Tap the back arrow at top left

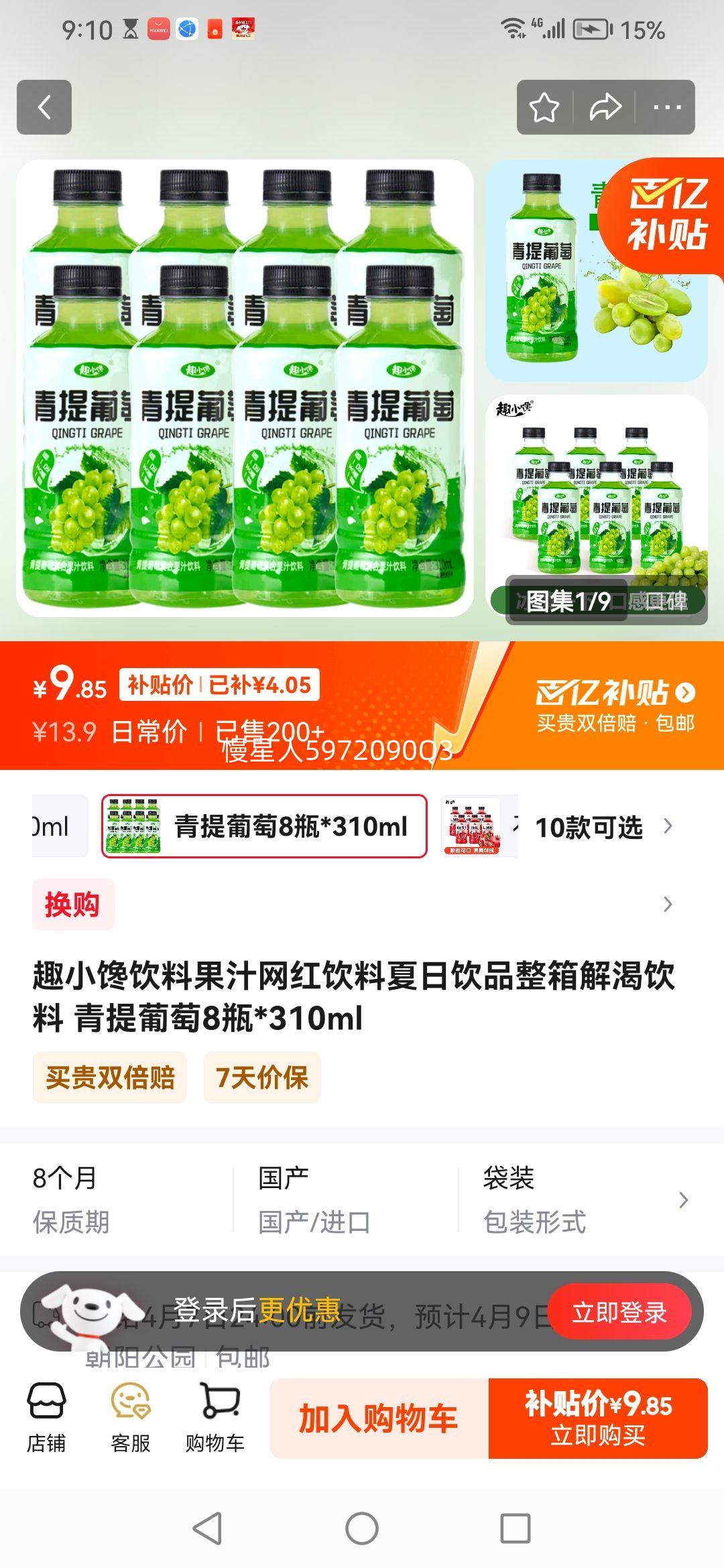click(x=44, y=107)
